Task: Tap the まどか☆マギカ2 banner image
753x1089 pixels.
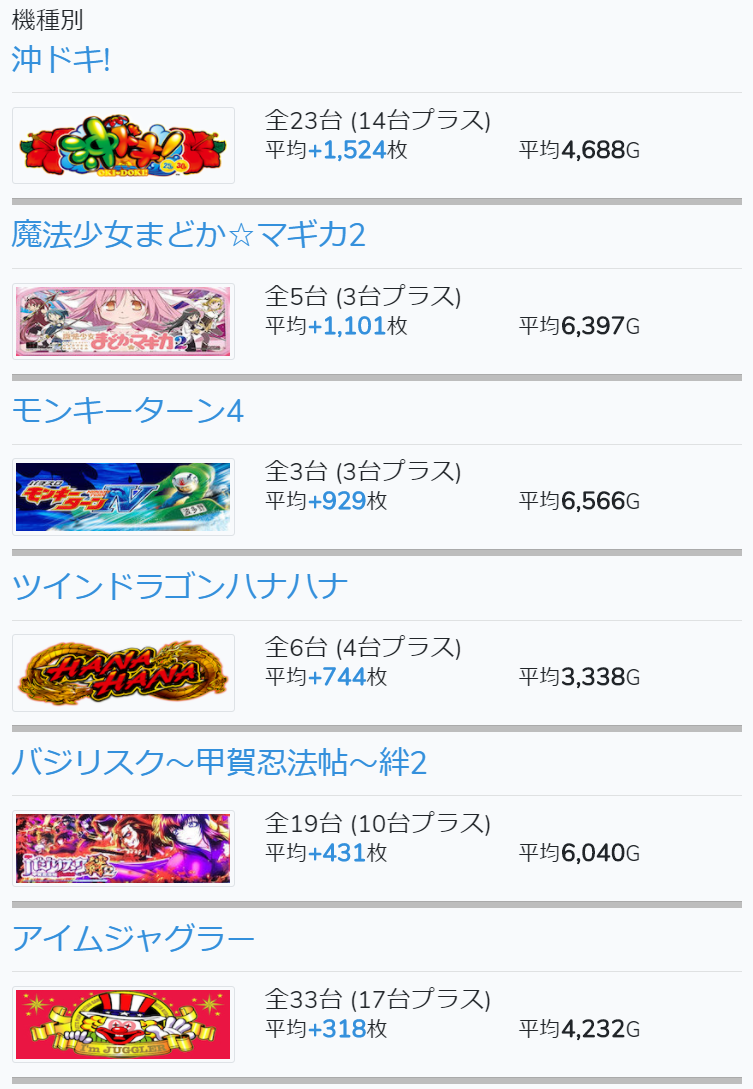Action: [x=123, y=322]
